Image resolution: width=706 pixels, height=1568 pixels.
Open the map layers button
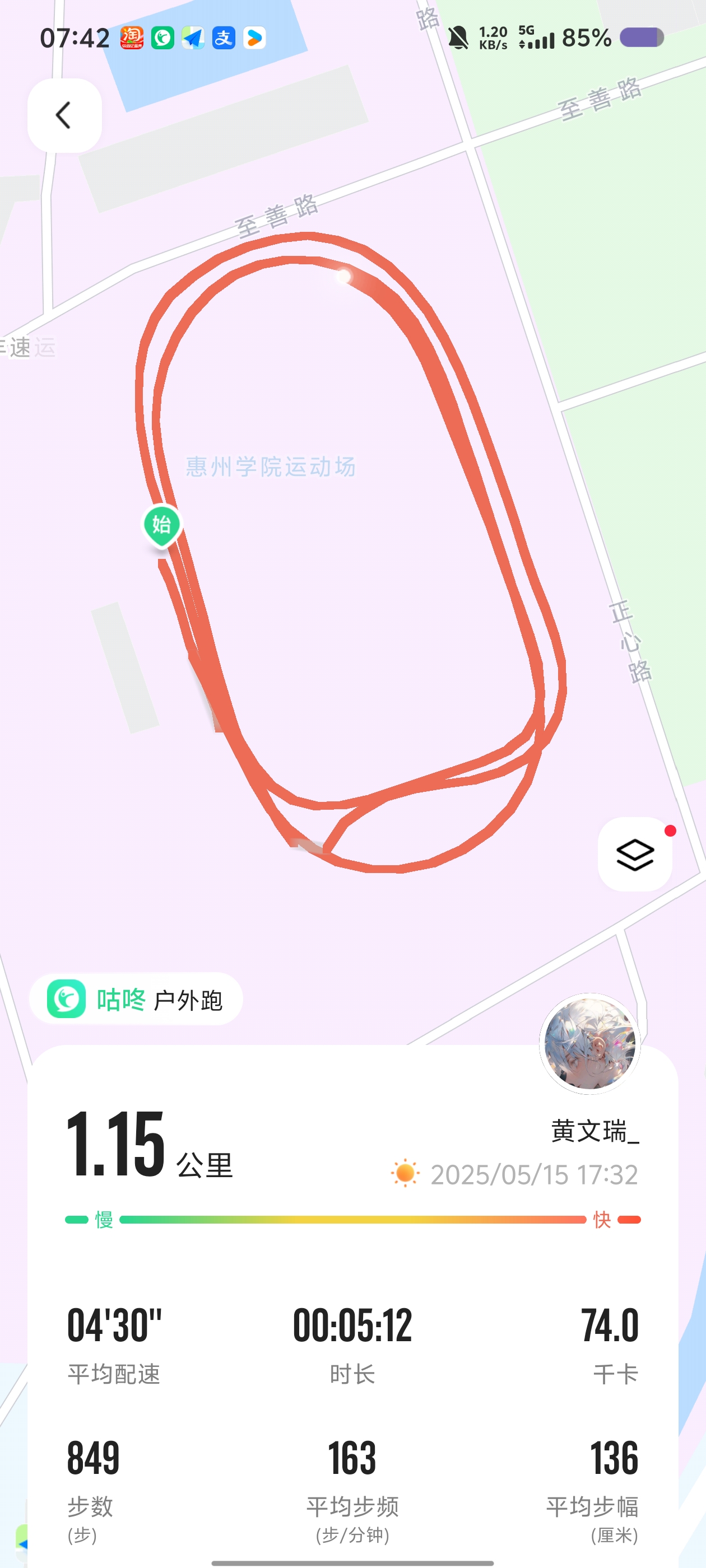click(x=634, y=854)
